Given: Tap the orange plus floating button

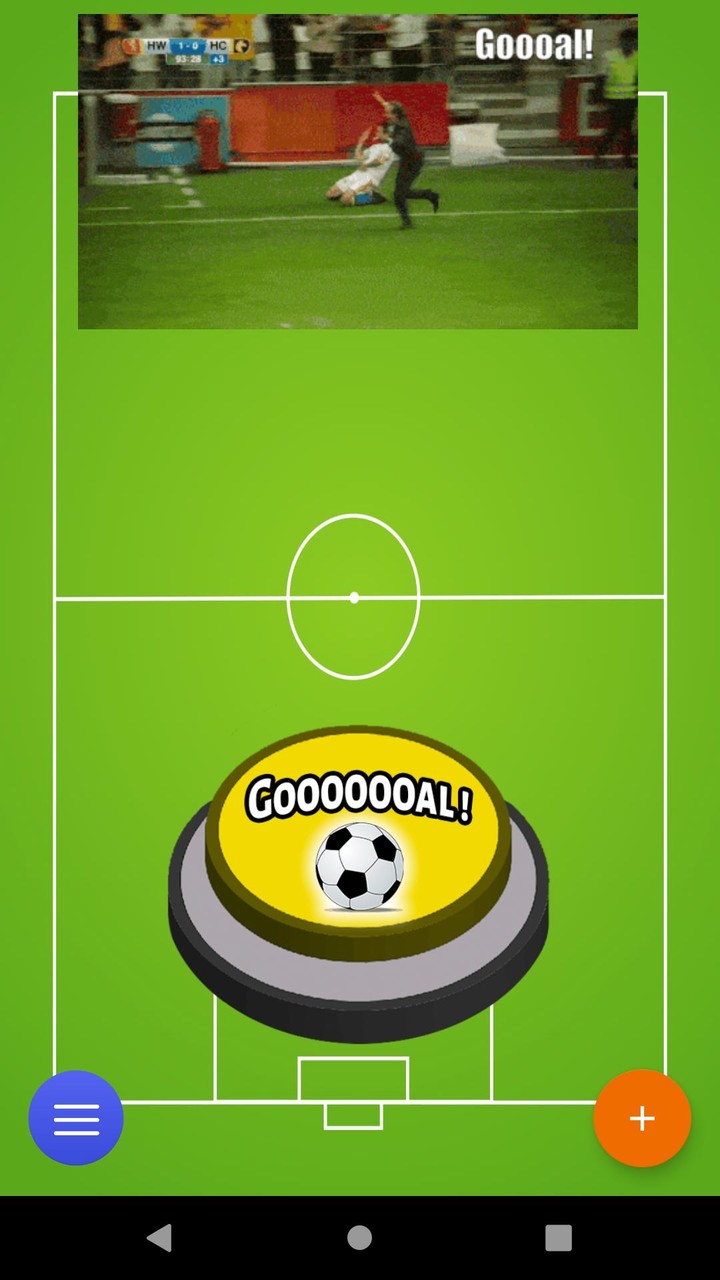Looking at the screenshot, I should (642, 1118).
